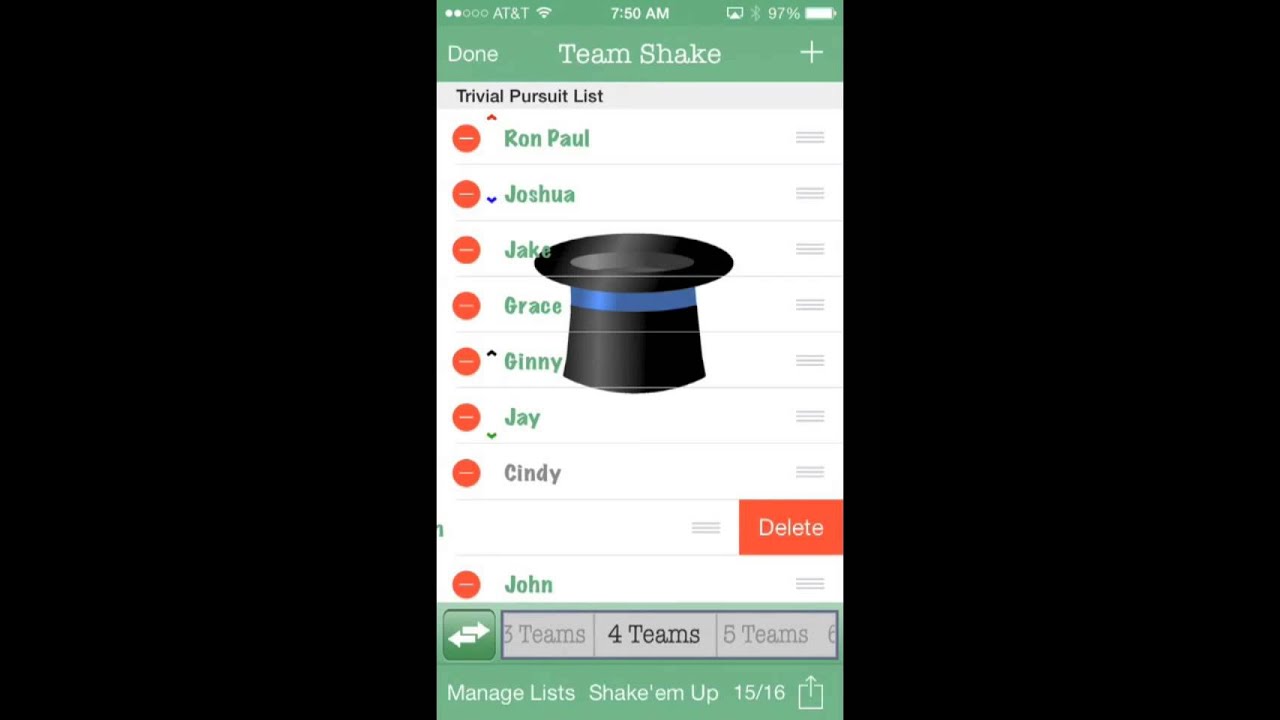Tap the red minus beside Cindy
Viewport: 1280px width, 720px height.
pos(466,473)
